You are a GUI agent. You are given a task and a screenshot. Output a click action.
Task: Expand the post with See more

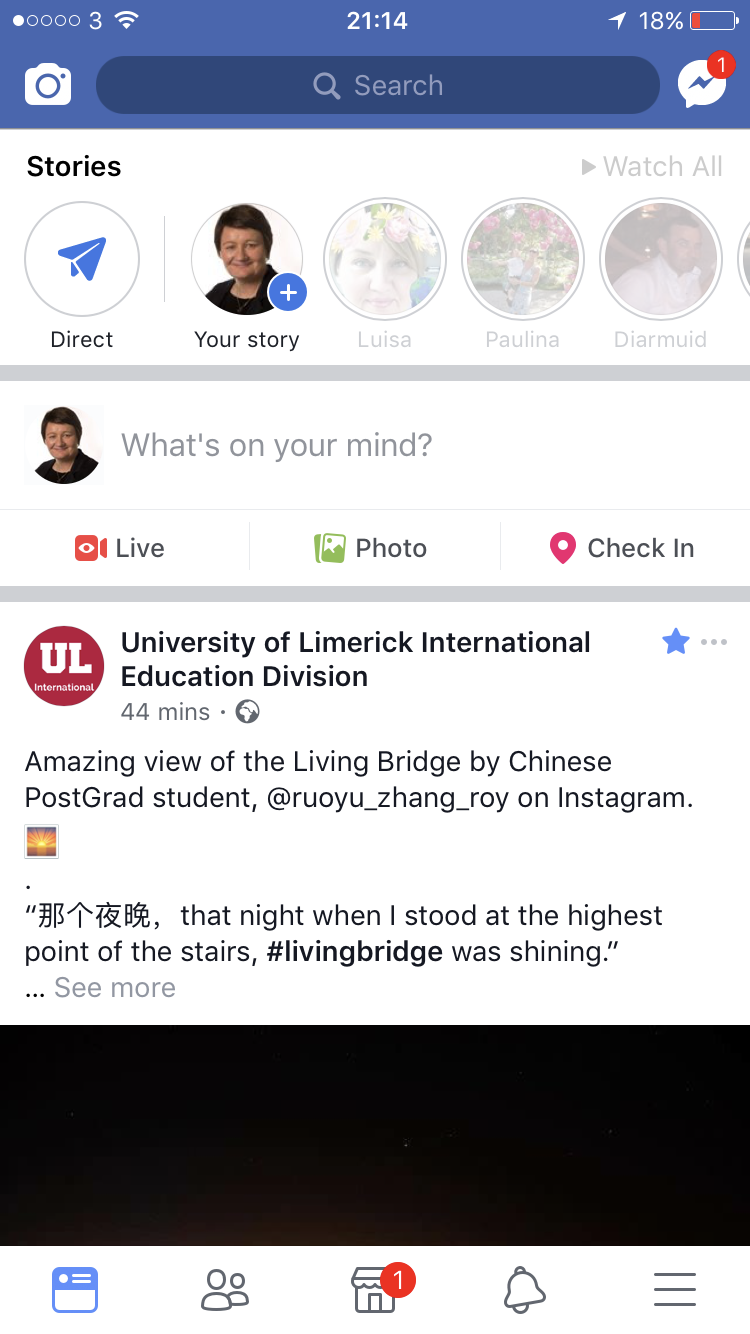pyautogui.click(x=115, y=988)
